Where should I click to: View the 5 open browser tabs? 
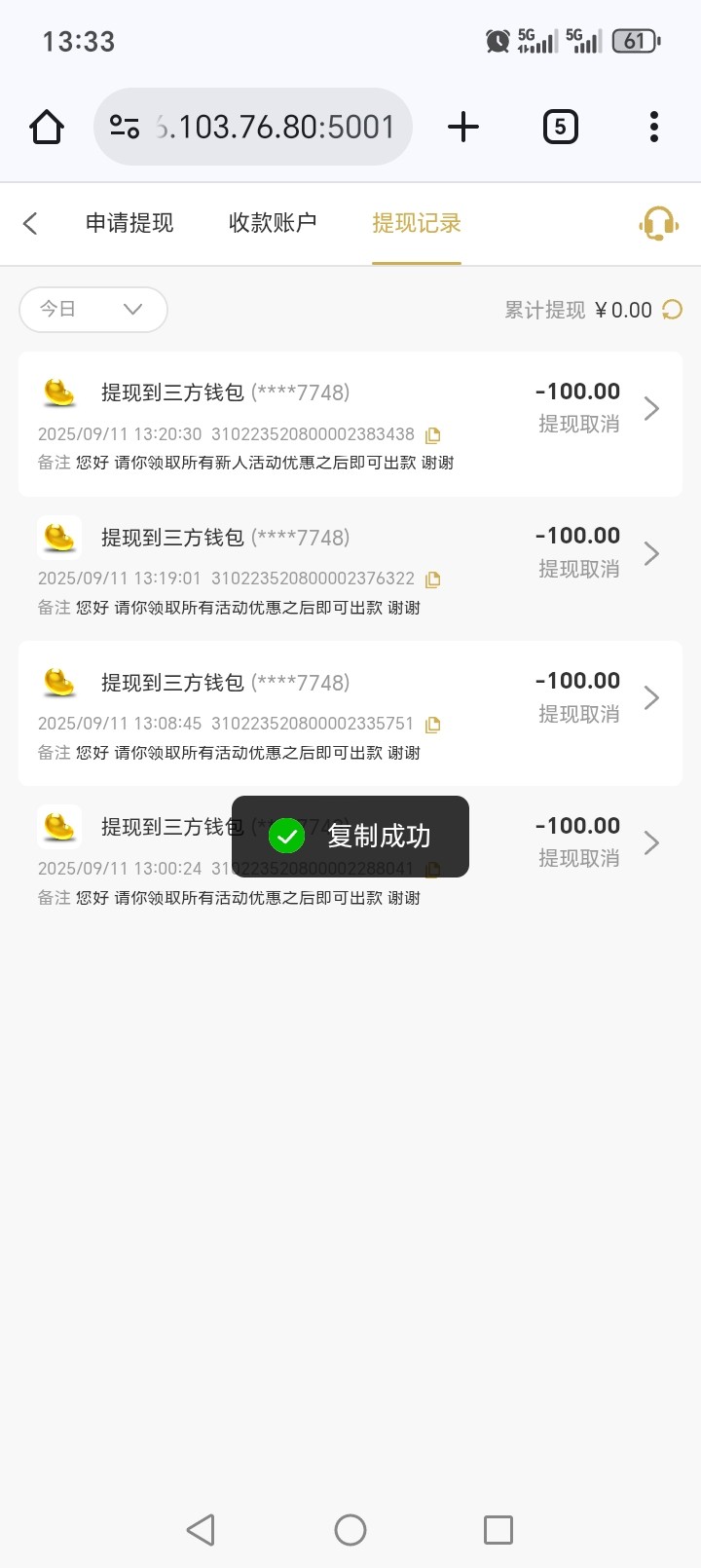[560, 127]
